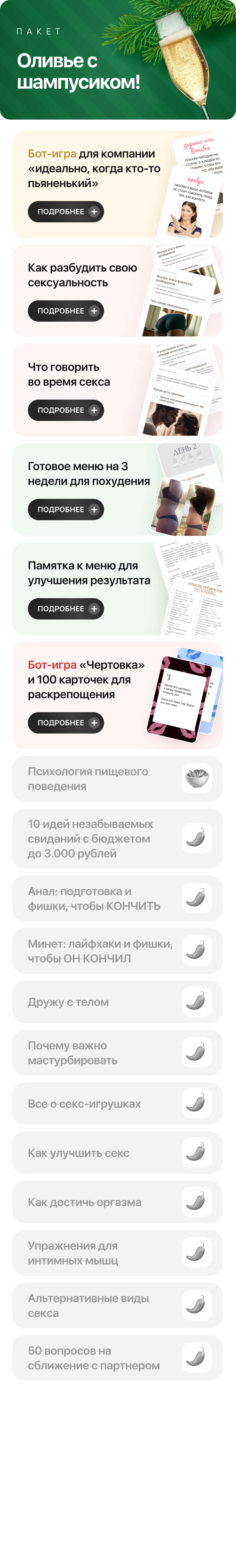Viewport: 236px width, 1568px height.
Task: Open Подробнее under Как разбудить свою сексуальность
Action: pos(66,311)
